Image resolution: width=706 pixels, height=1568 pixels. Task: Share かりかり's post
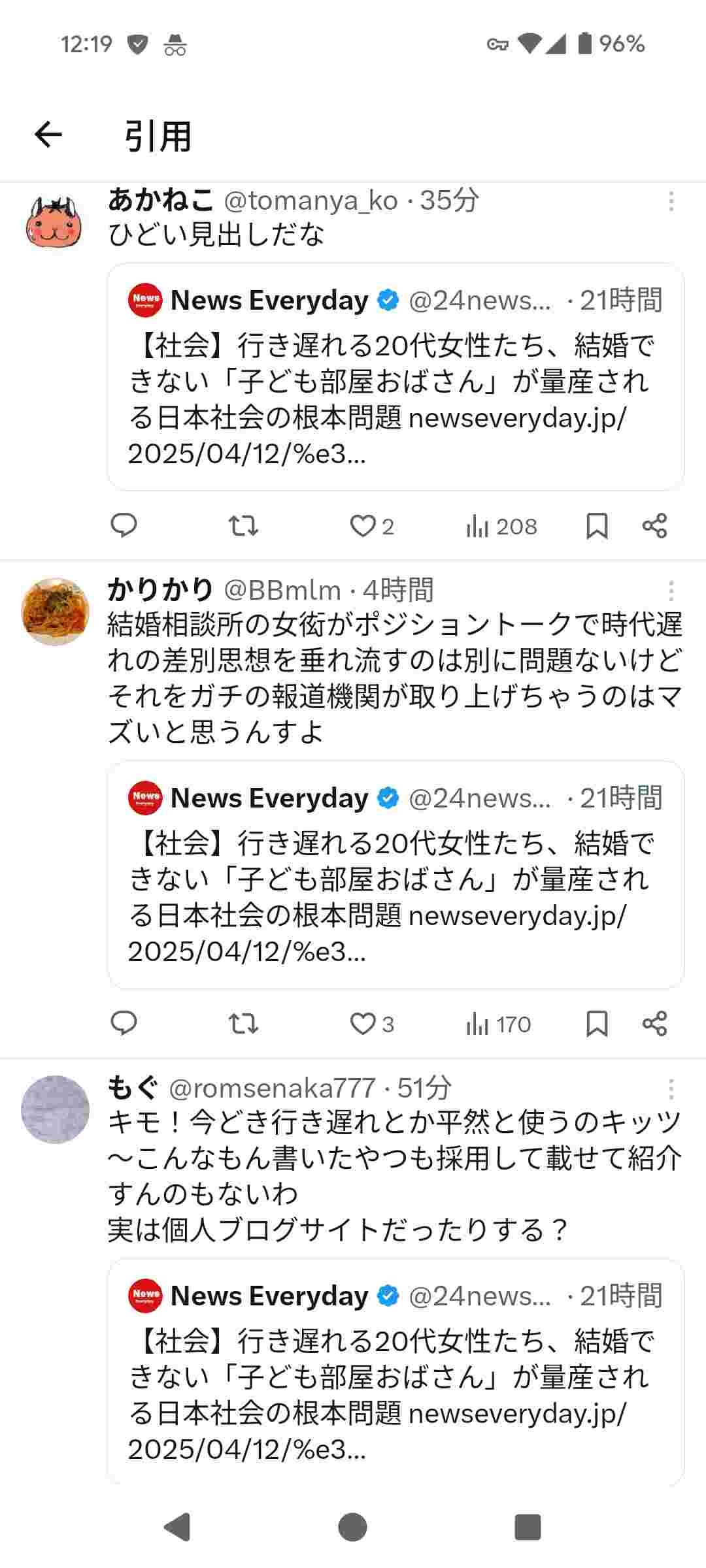tap(654, 1023)
